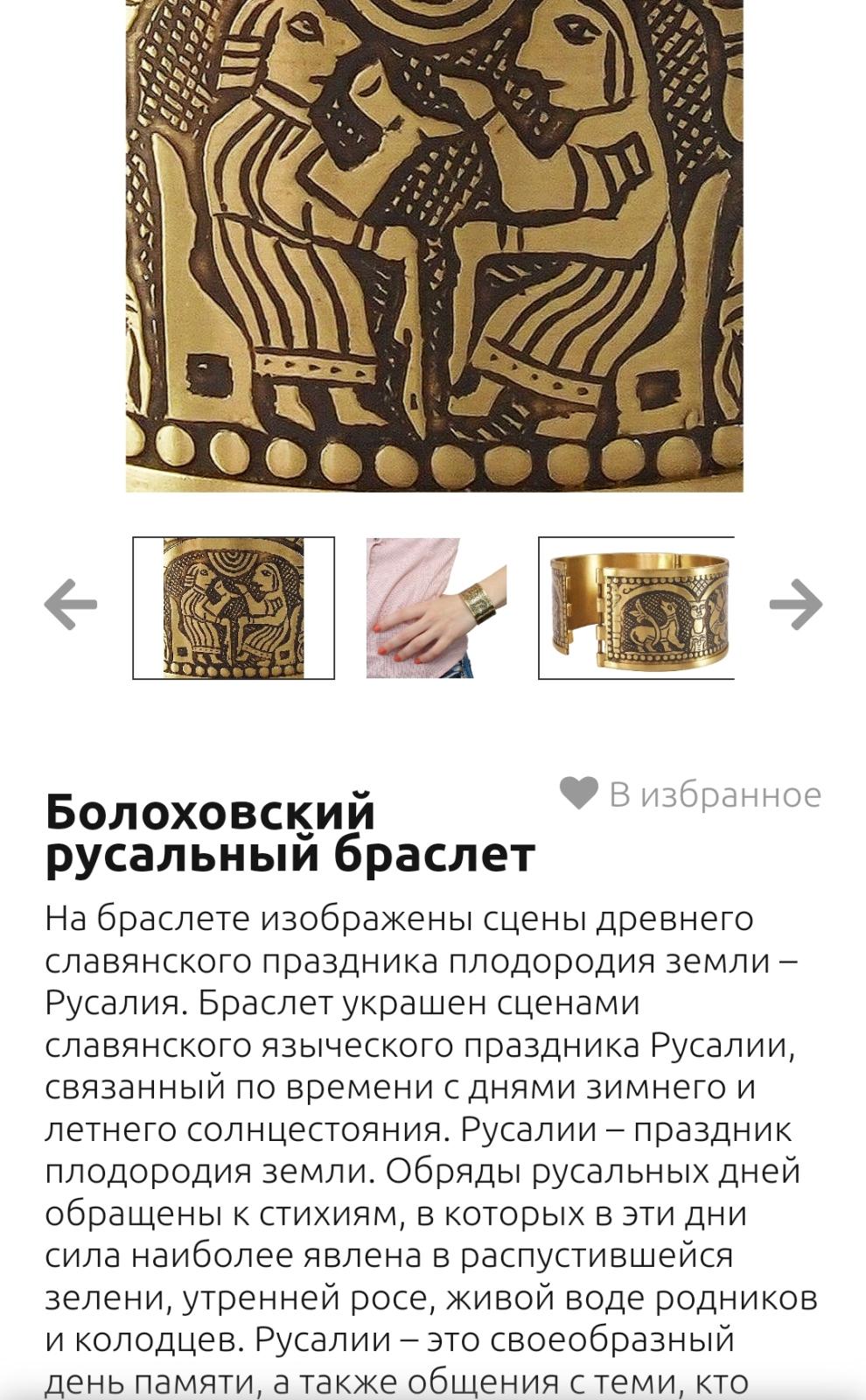Add bracelet to favorites via В избранное

click(x=691, y=794)
